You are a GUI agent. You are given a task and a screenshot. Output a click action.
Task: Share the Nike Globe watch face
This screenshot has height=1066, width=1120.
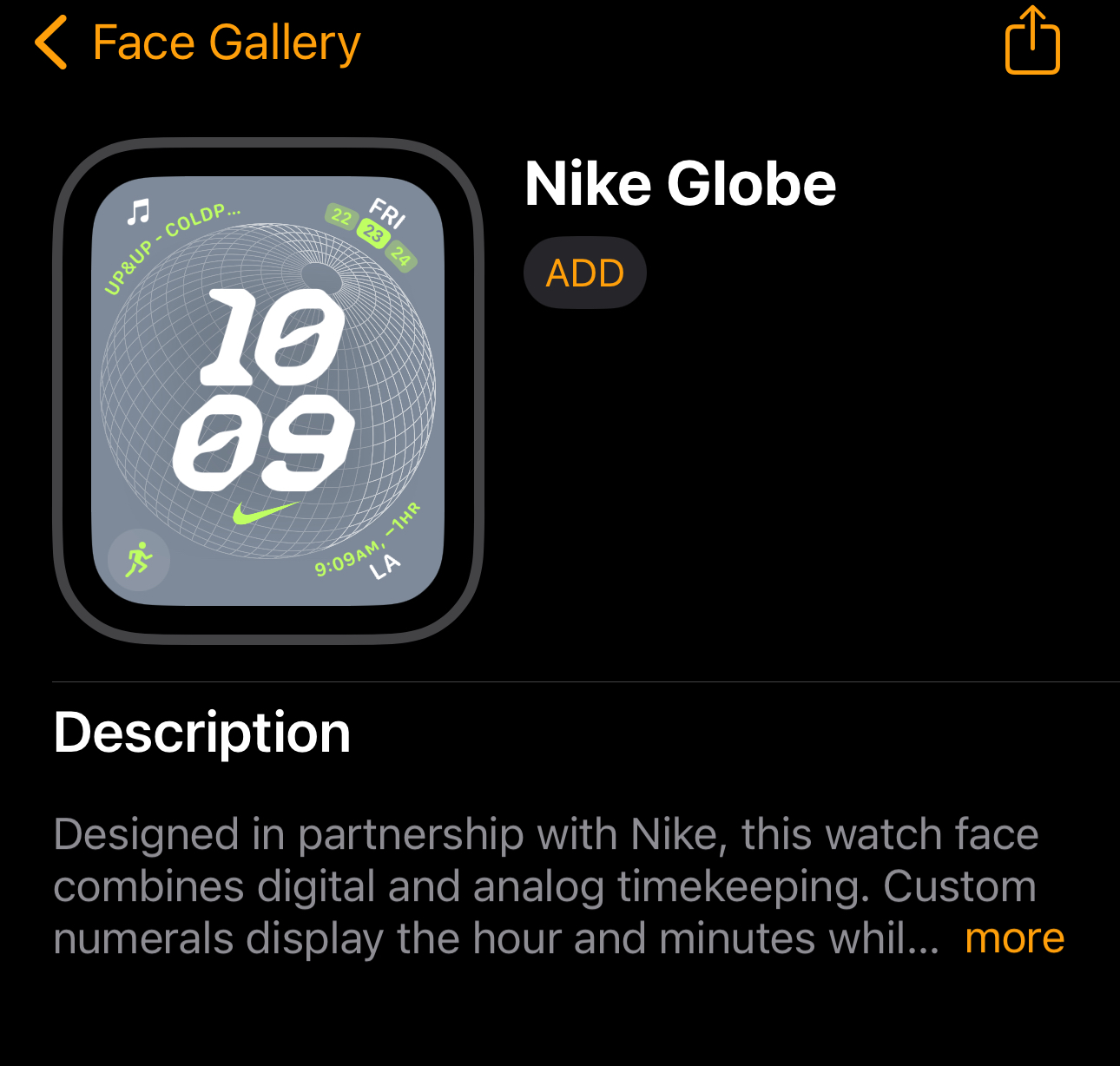tap(1031, 42)
